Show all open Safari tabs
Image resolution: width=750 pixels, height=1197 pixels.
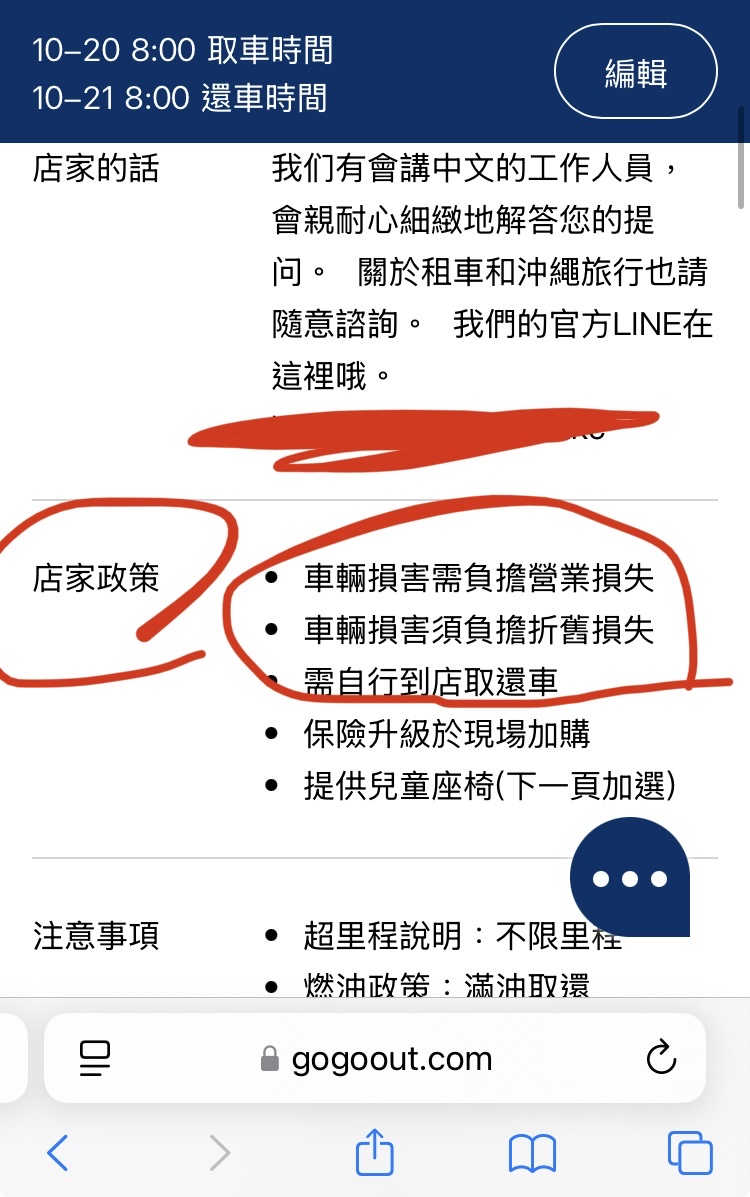point(689,1153)
